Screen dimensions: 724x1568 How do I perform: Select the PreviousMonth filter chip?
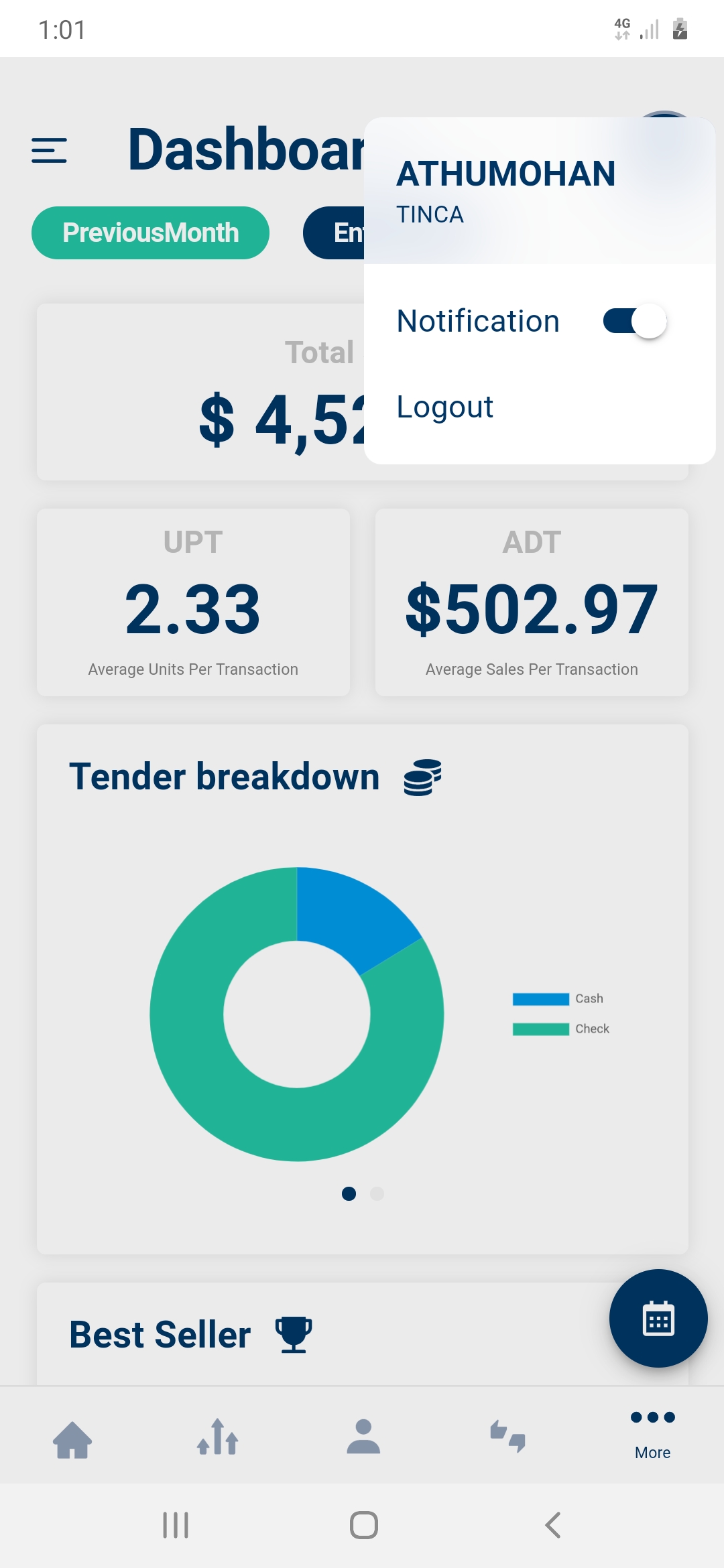[150, 233]
